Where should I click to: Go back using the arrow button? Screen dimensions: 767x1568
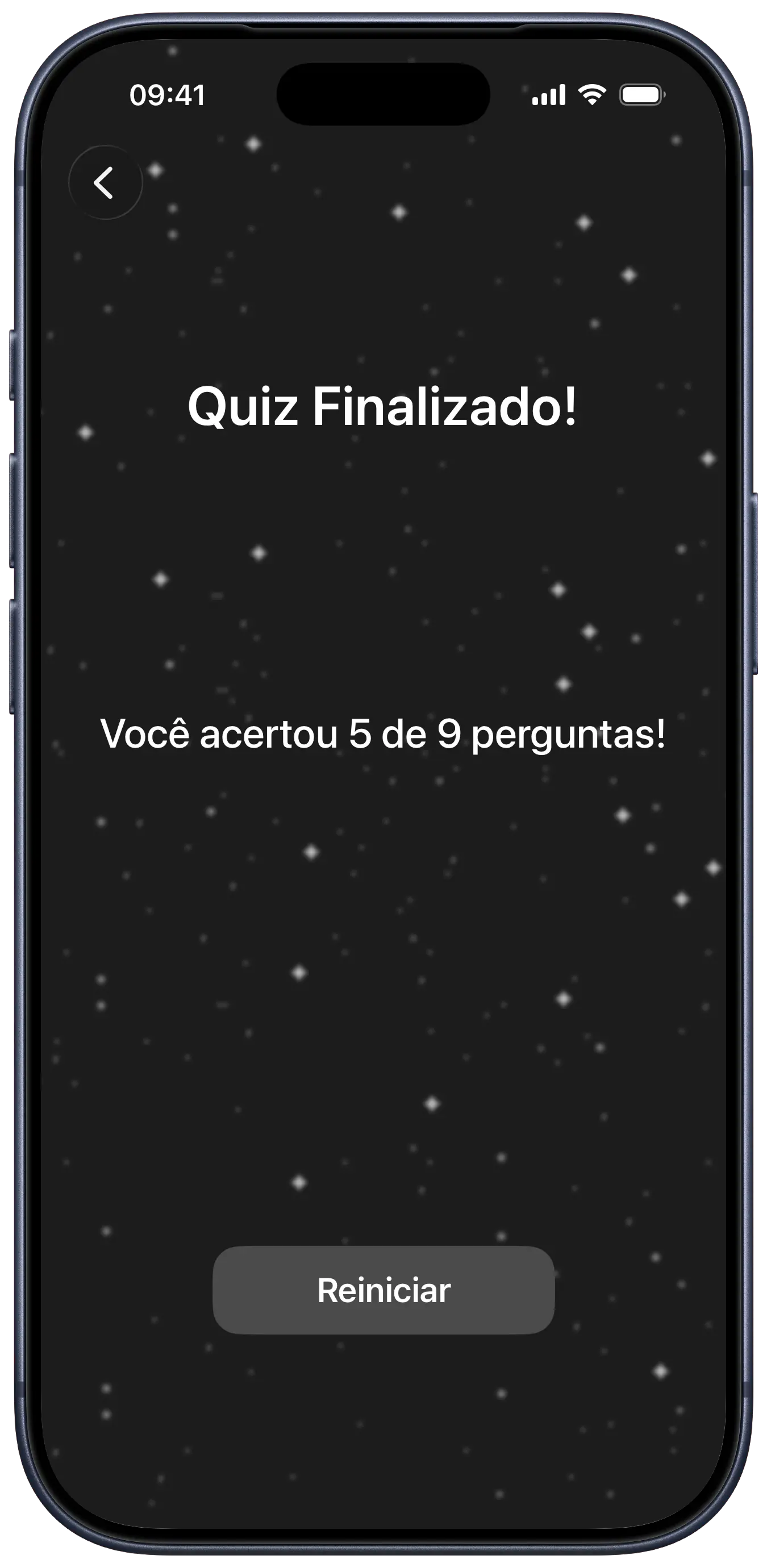click(x=105, y=182)
